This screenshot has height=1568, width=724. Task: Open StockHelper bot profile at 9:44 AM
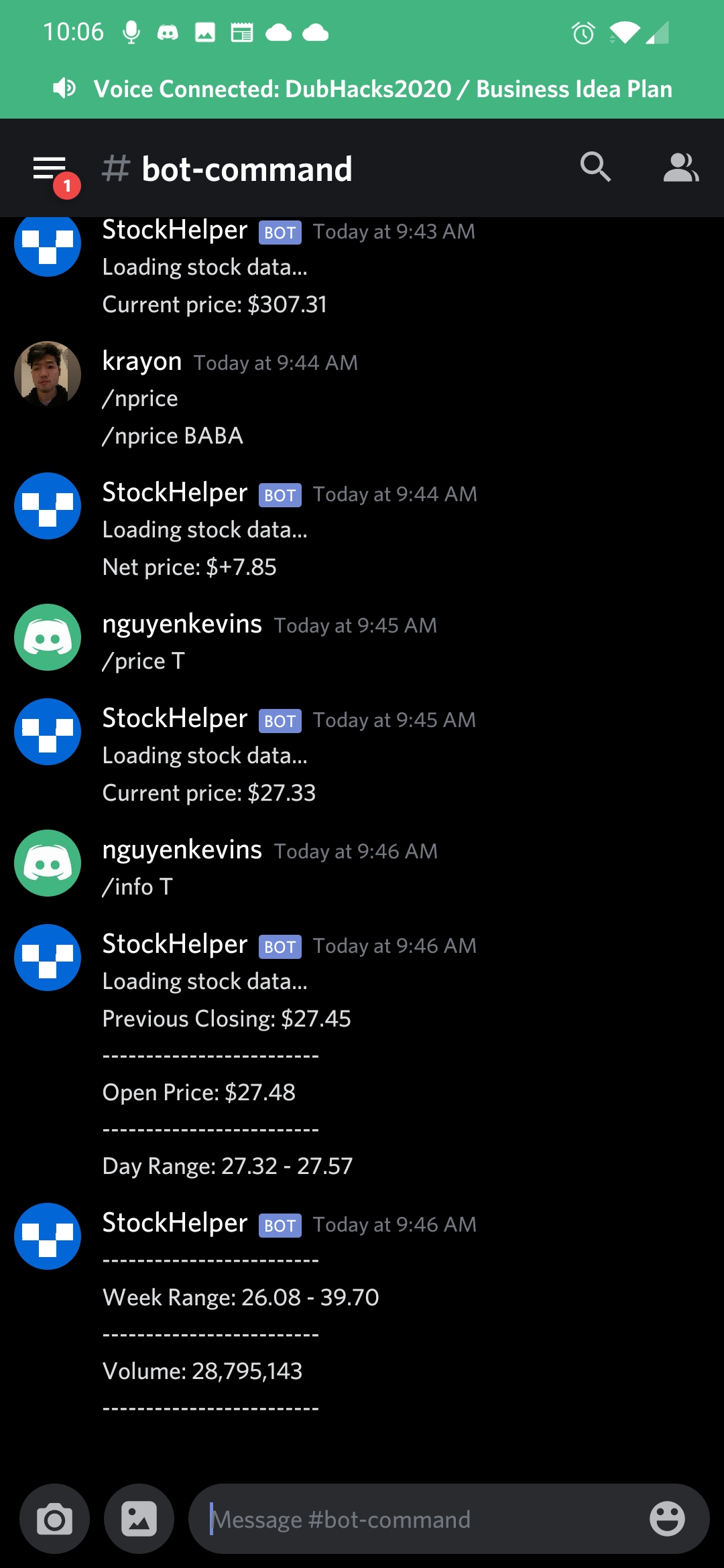pos(48,506)
